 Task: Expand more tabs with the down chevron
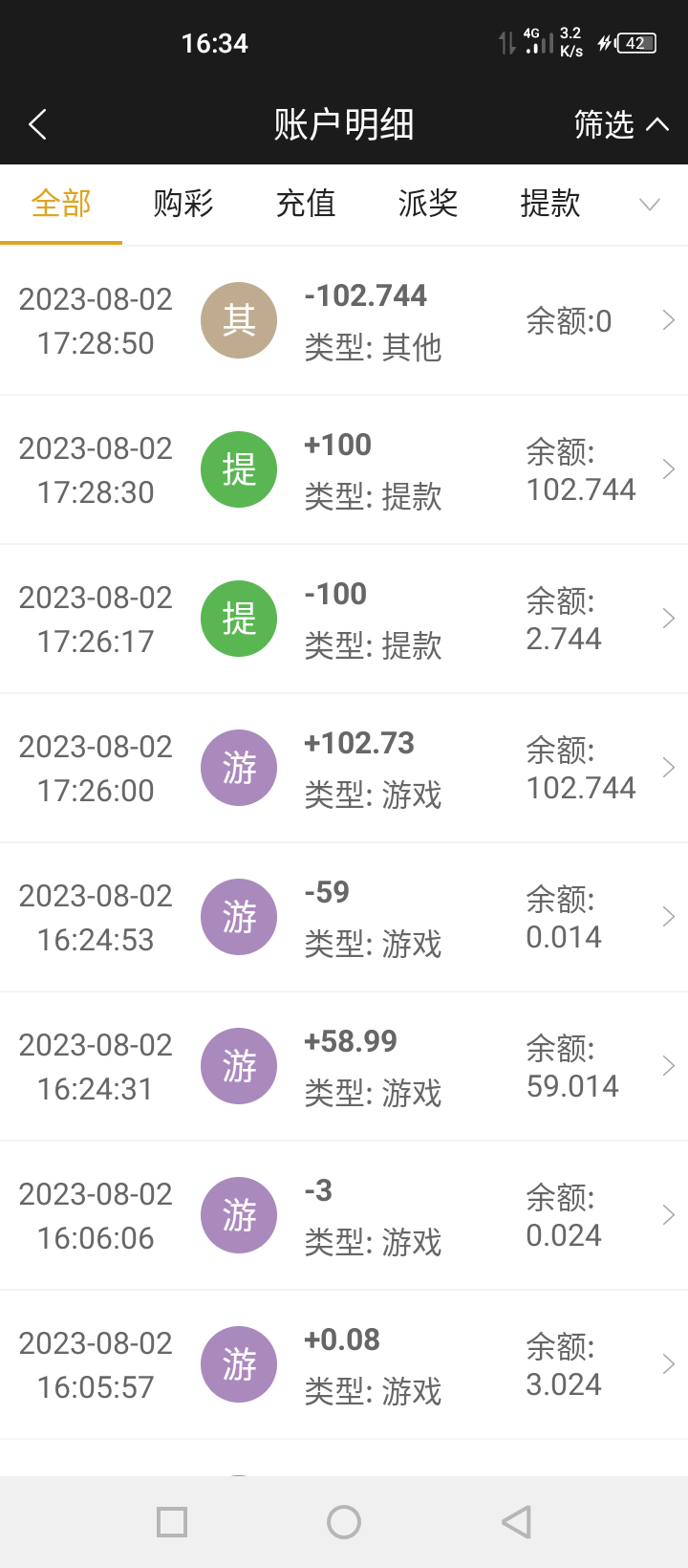[650, 204]
